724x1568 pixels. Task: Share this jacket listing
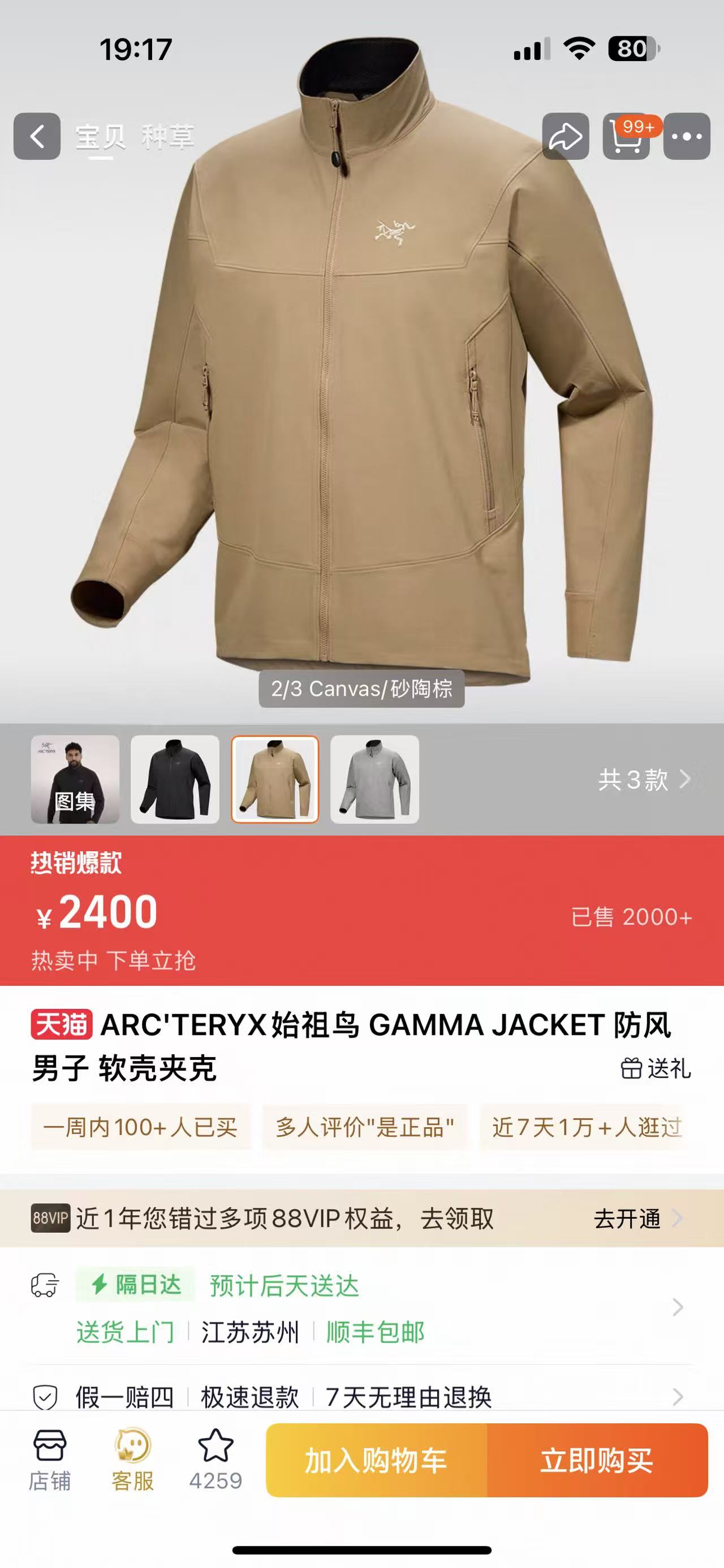click(565, 136)
